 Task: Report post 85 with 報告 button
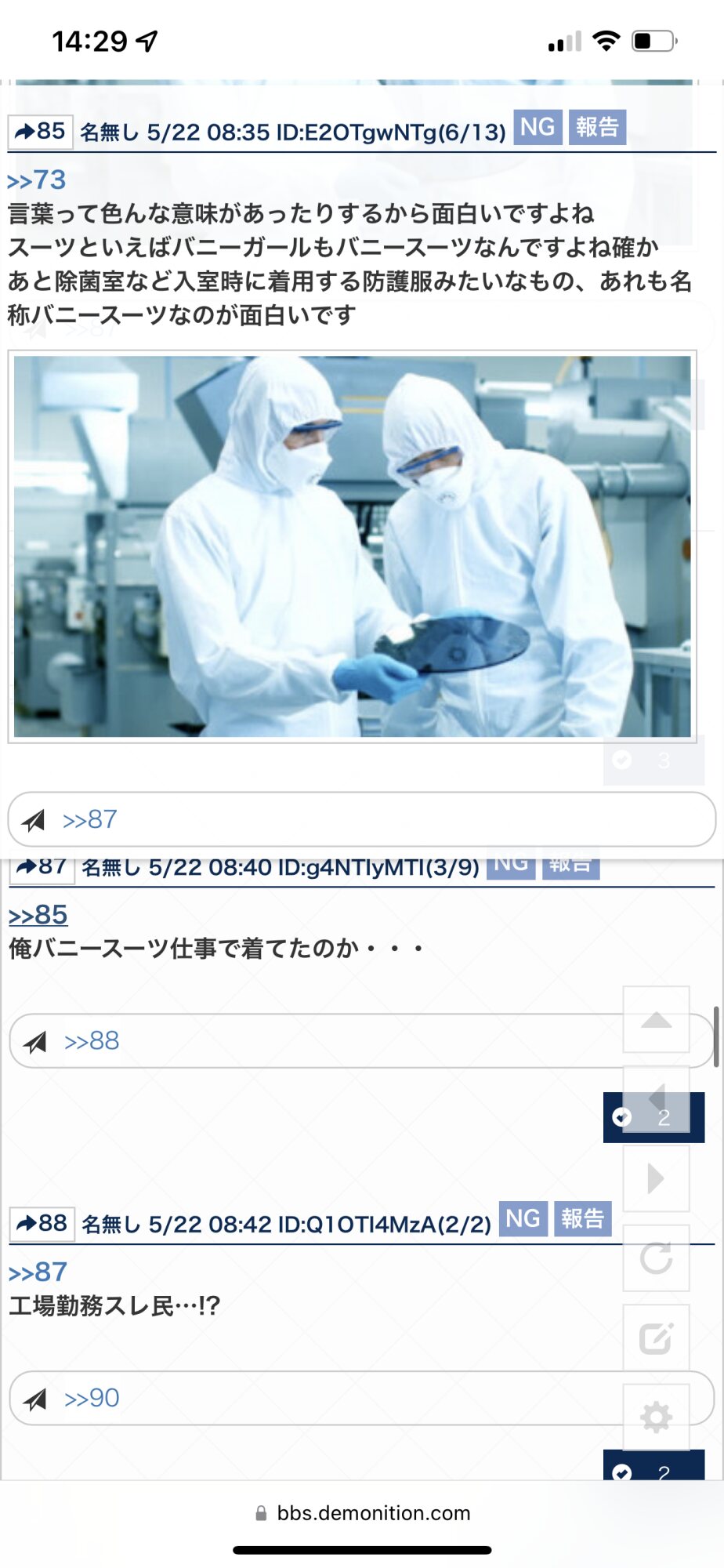597,127
